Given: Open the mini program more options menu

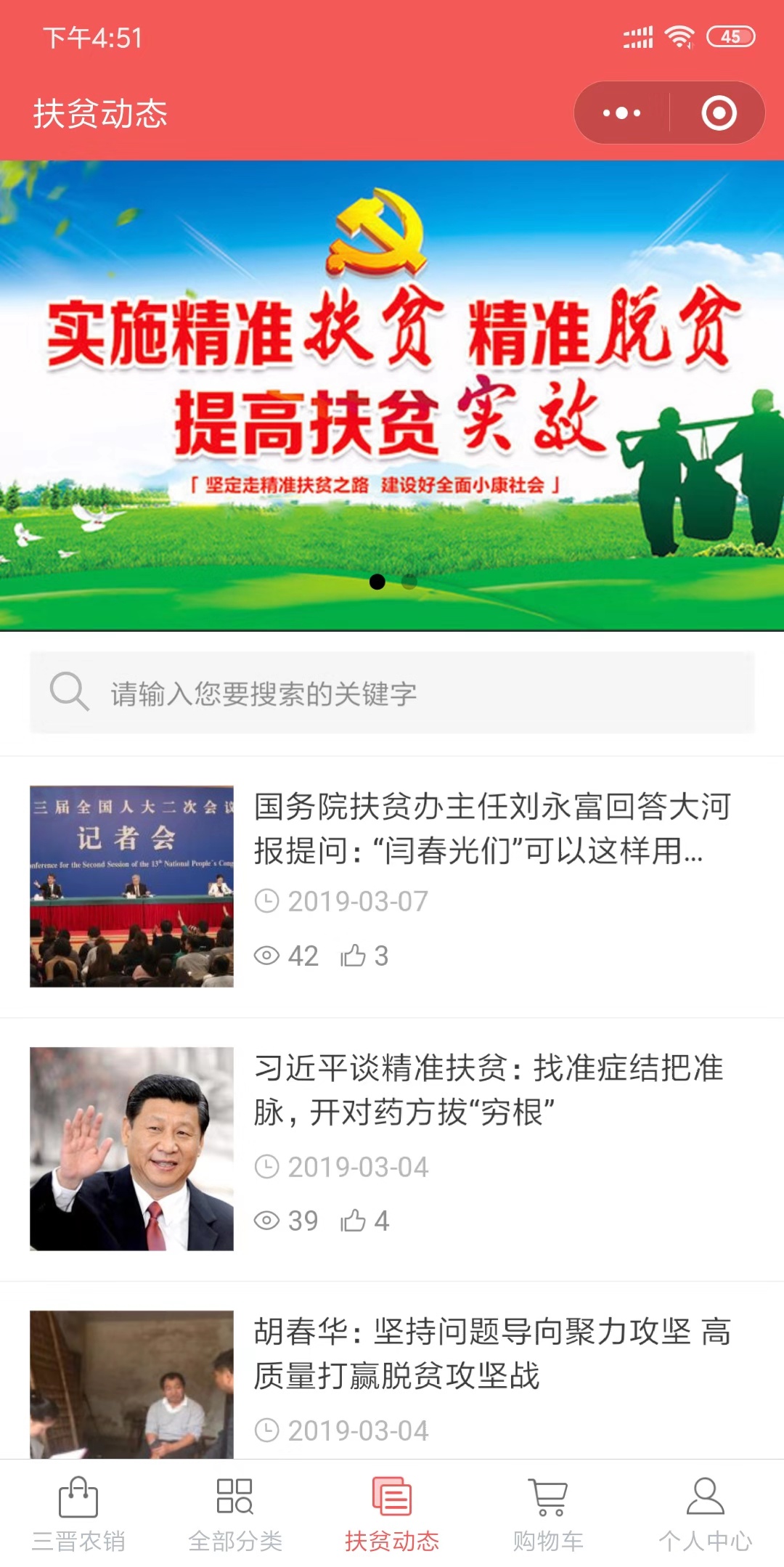Looking at the screenshot, I should (x=622, y=113).
